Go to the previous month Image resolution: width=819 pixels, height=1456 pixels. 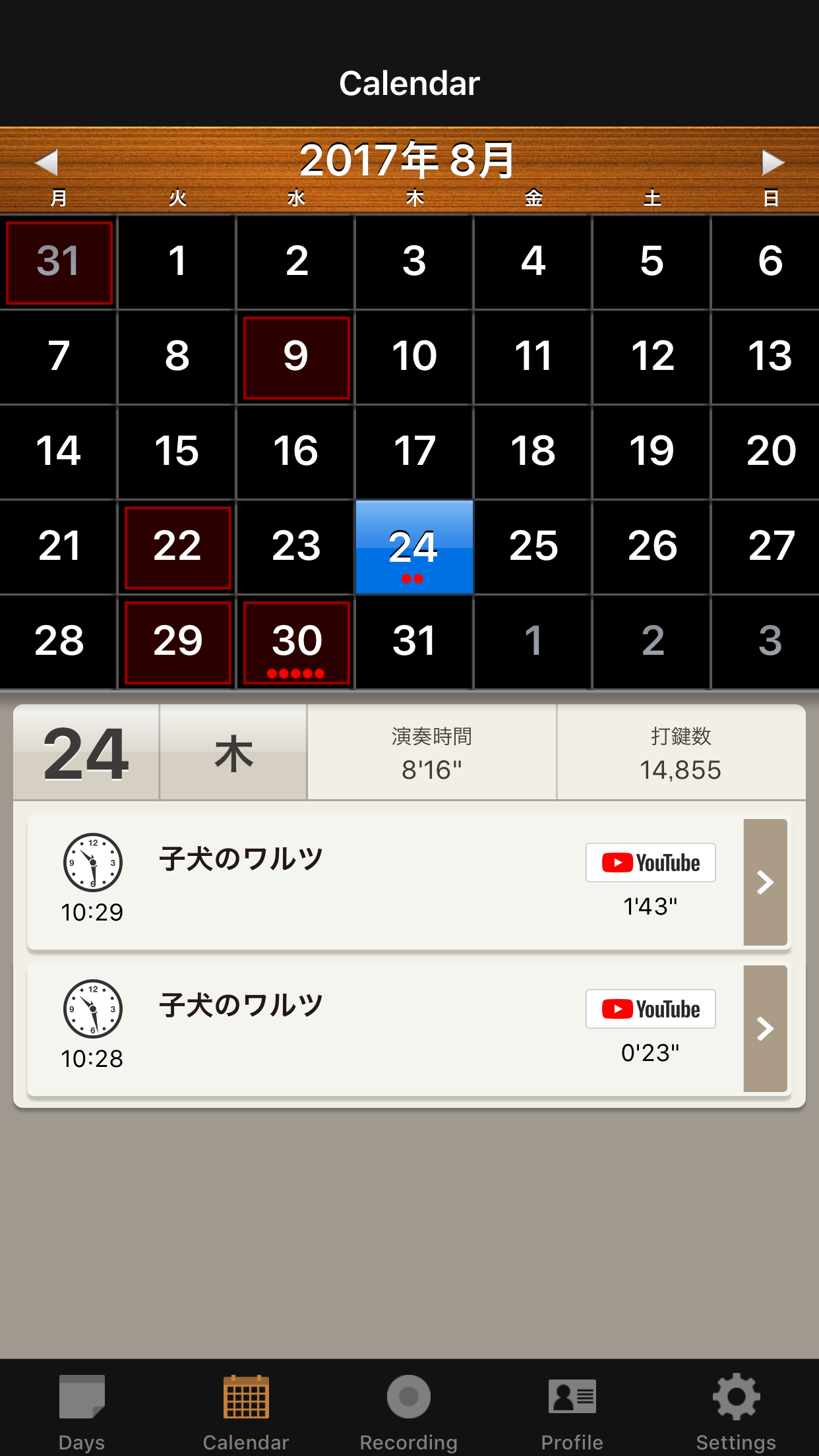coord(47,162)
